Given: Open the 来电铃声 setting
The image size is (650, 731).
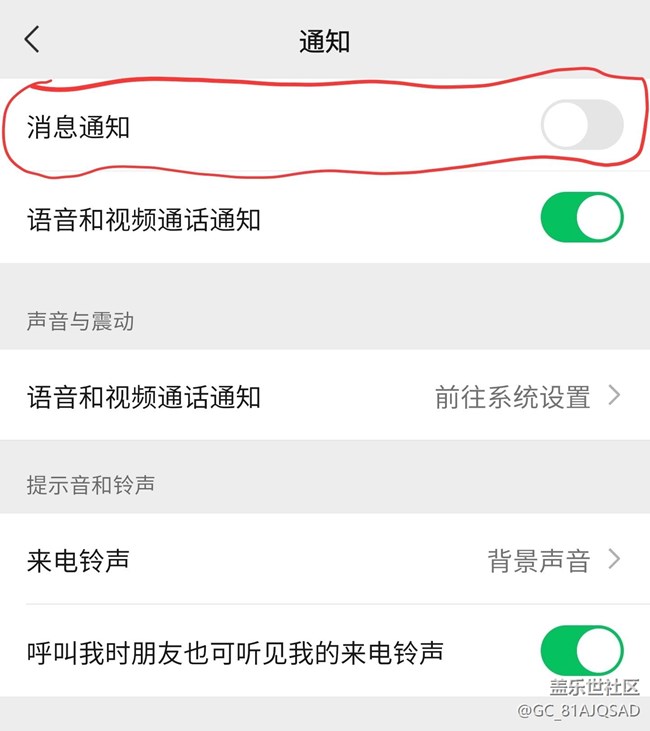Looking at the screenshot, I should pos(324,560).
